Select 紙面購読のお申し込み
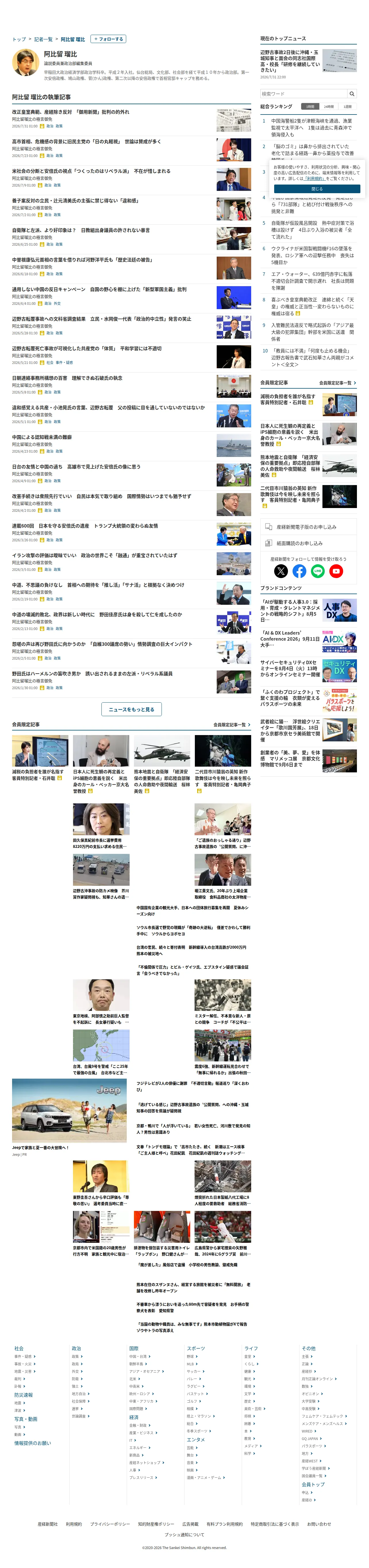The width and height of the screenshot is (369, 1568). coord(309,543)
